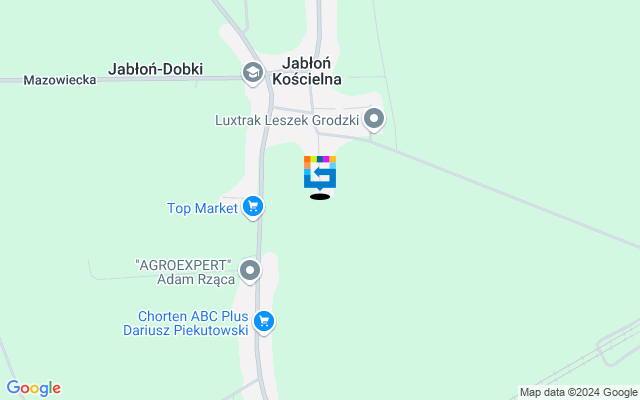Open Chorten ABC Plus store marker
The image size is (640, 400).
point(264,322)
